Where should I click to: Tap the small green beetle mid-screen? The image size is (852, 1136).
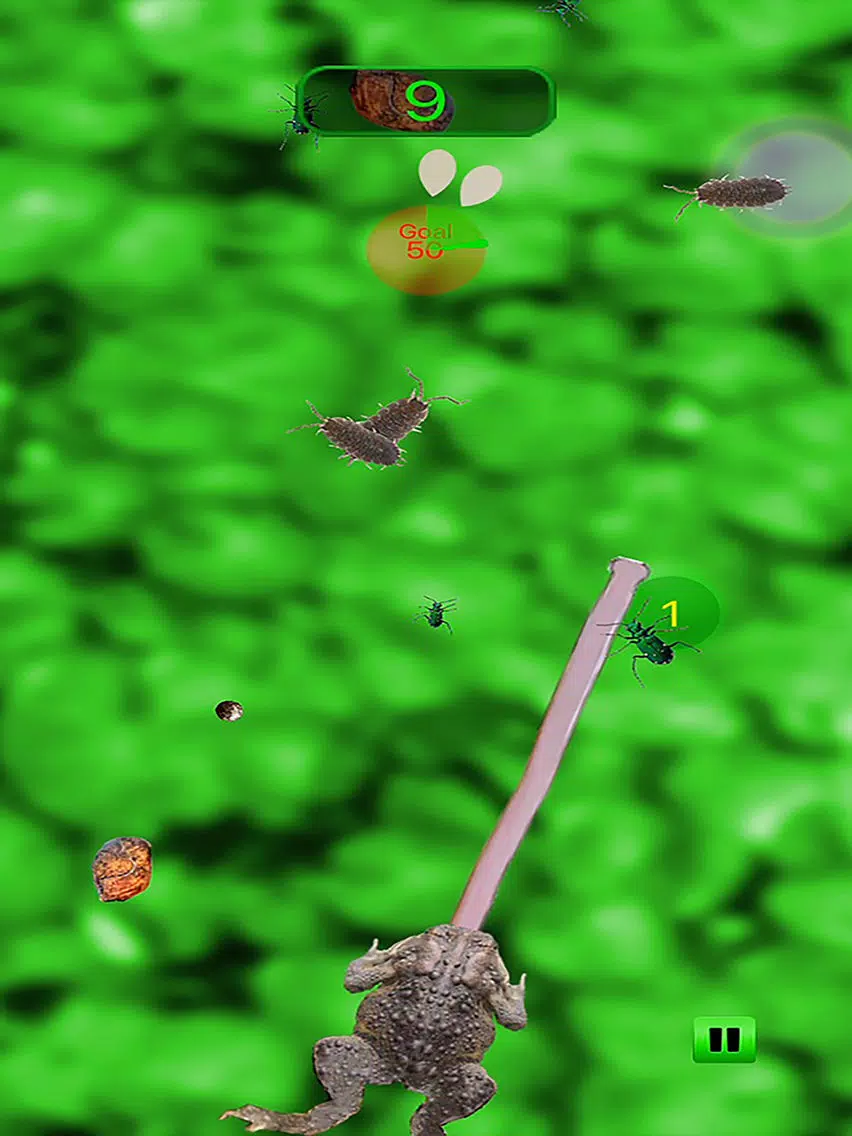click(436, 612)
